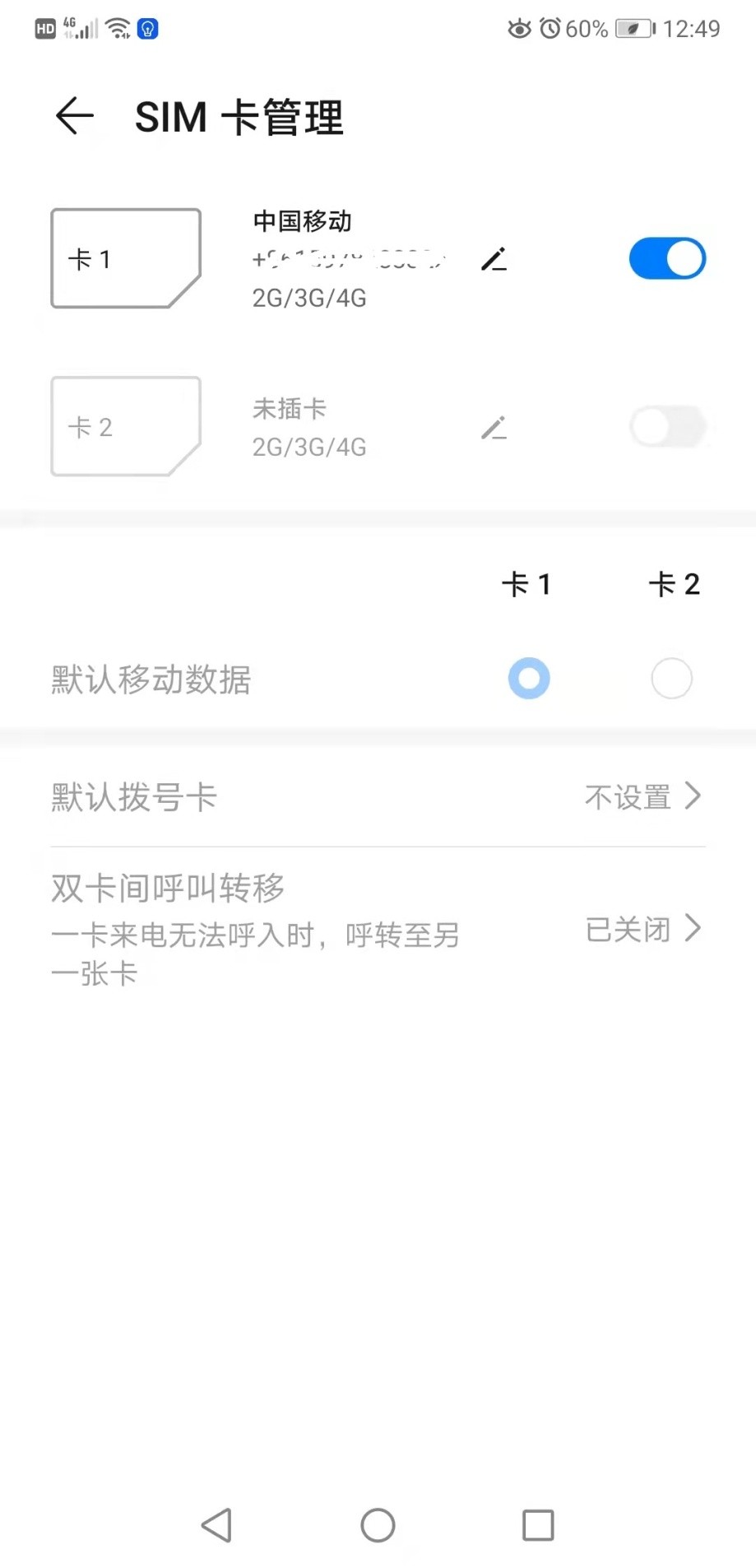This screenshot has height=1568, width=756.
Task: Select 卡 2 as 默认移动数据
Action: (x=672, y=678)
